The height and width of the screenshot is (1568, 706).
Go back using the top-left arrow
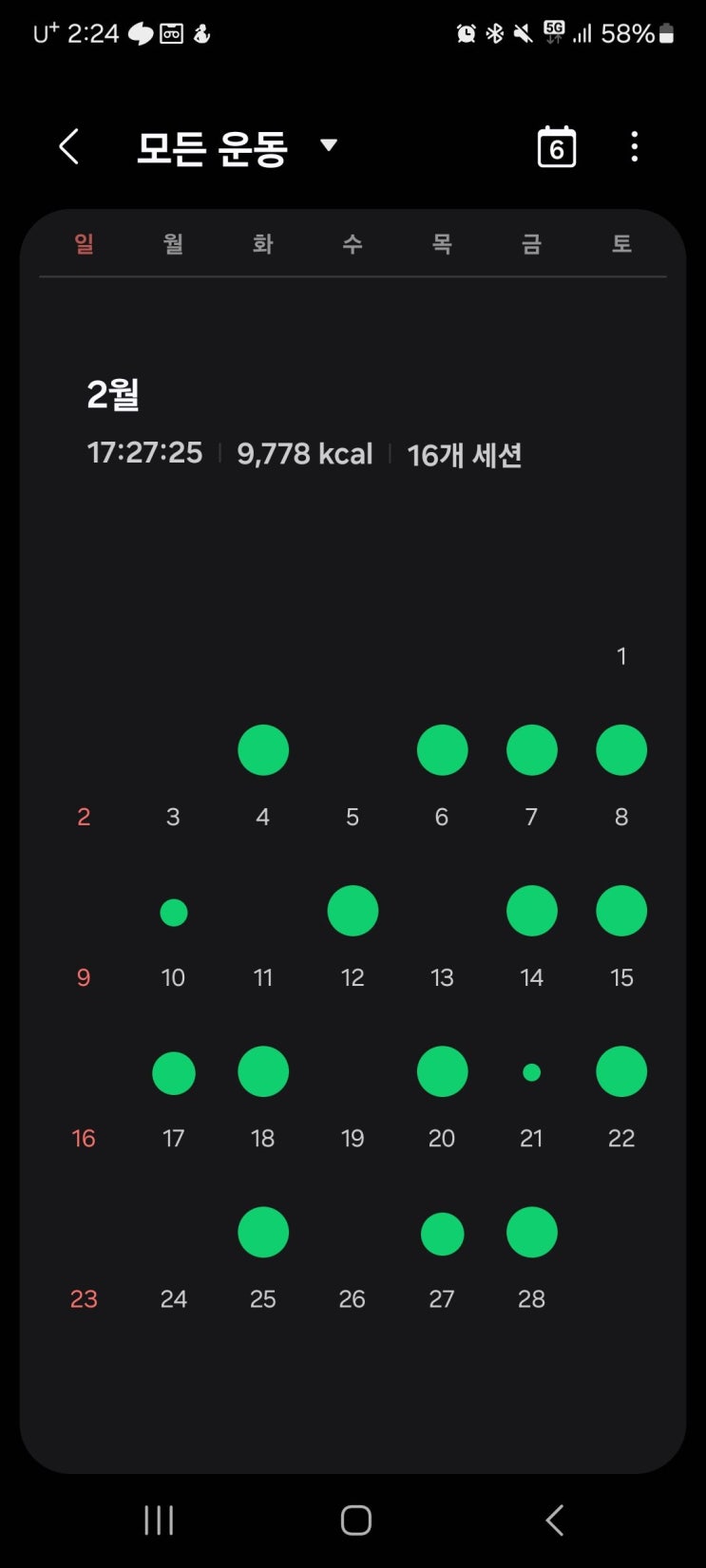click(68, 147)
